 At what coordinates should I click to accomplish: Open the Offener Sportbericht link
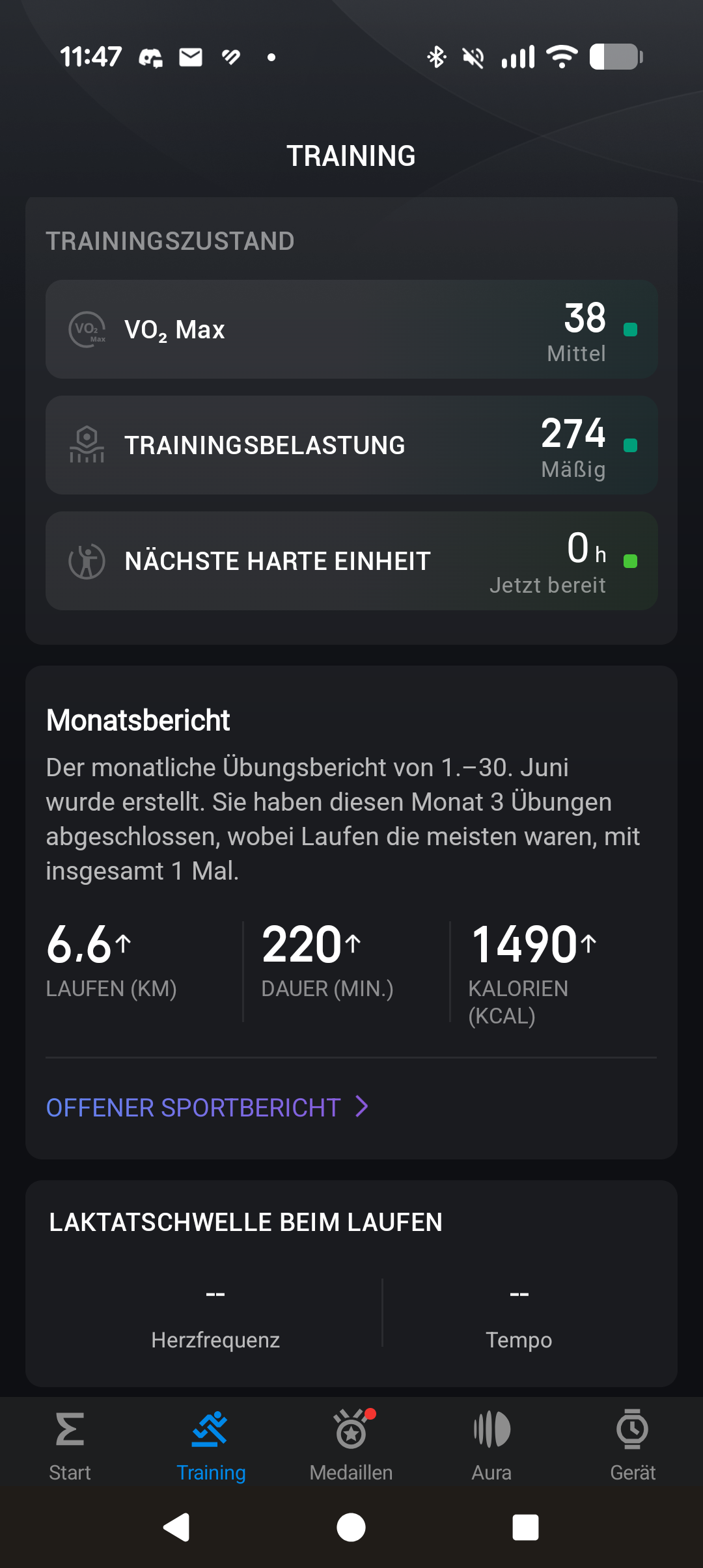(x=207, y=1107)
